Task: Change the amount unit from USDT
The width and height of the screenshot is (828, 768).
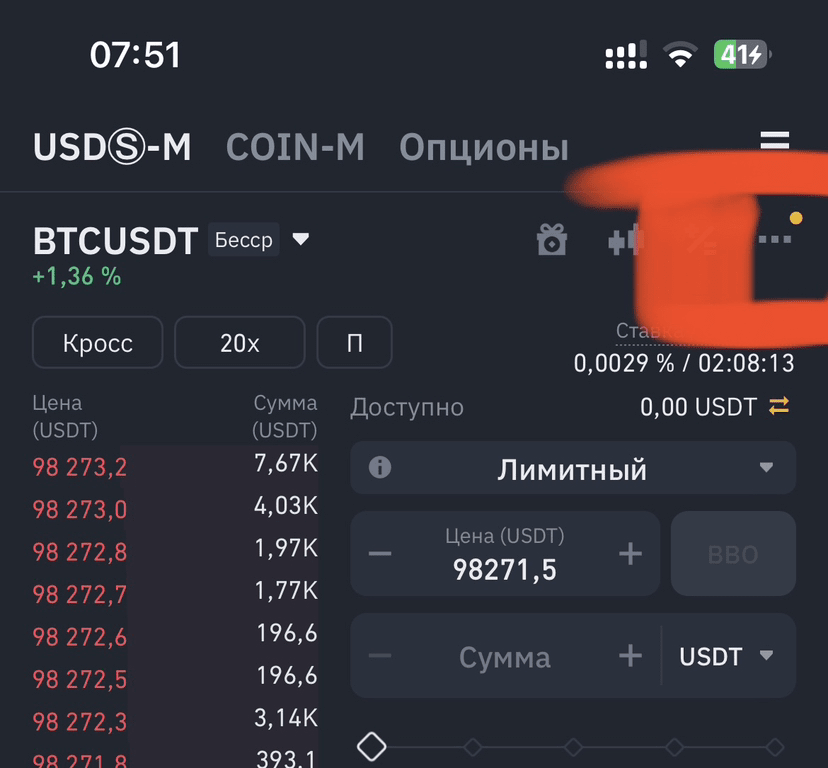Action: tap(727, 657)
